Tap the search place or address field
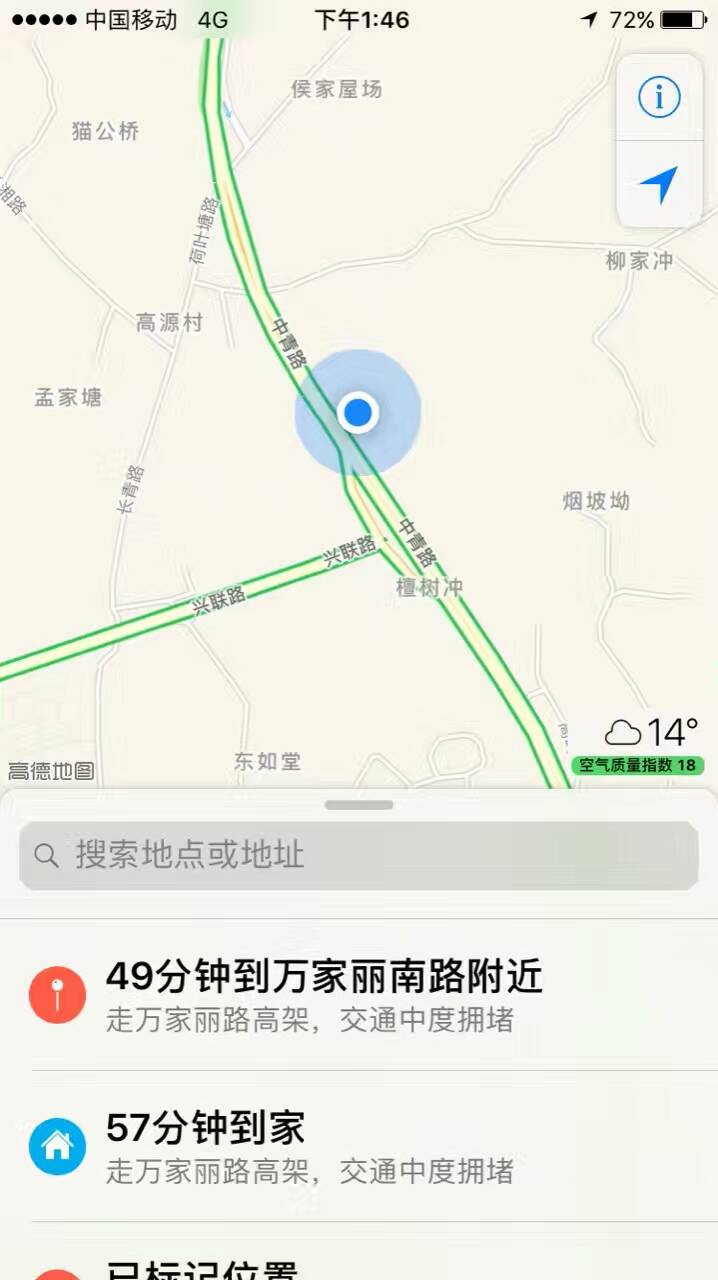This screenshot has height=1280, width=718. coord(358,856)
